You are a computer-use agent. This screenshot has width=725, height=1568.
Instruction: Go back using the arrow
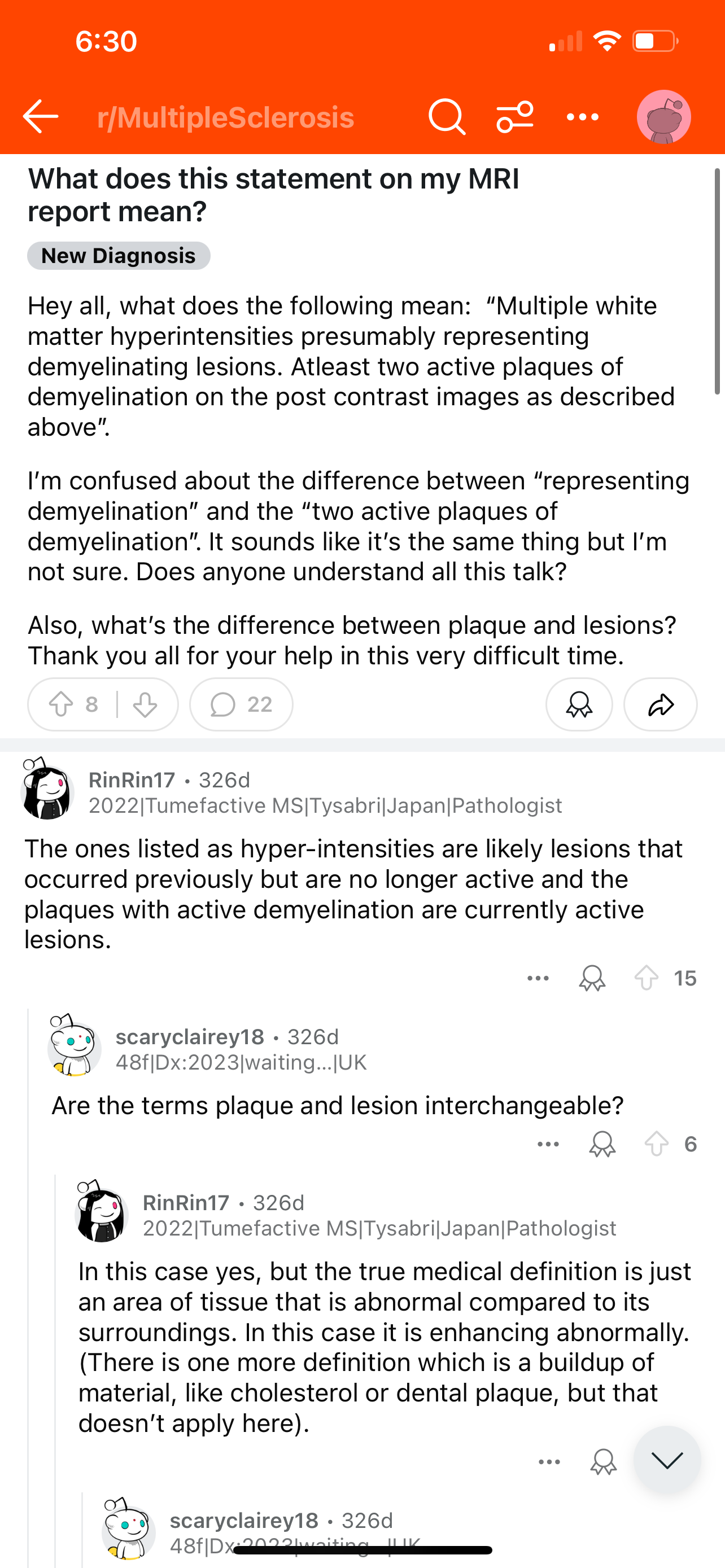point(41,116)
